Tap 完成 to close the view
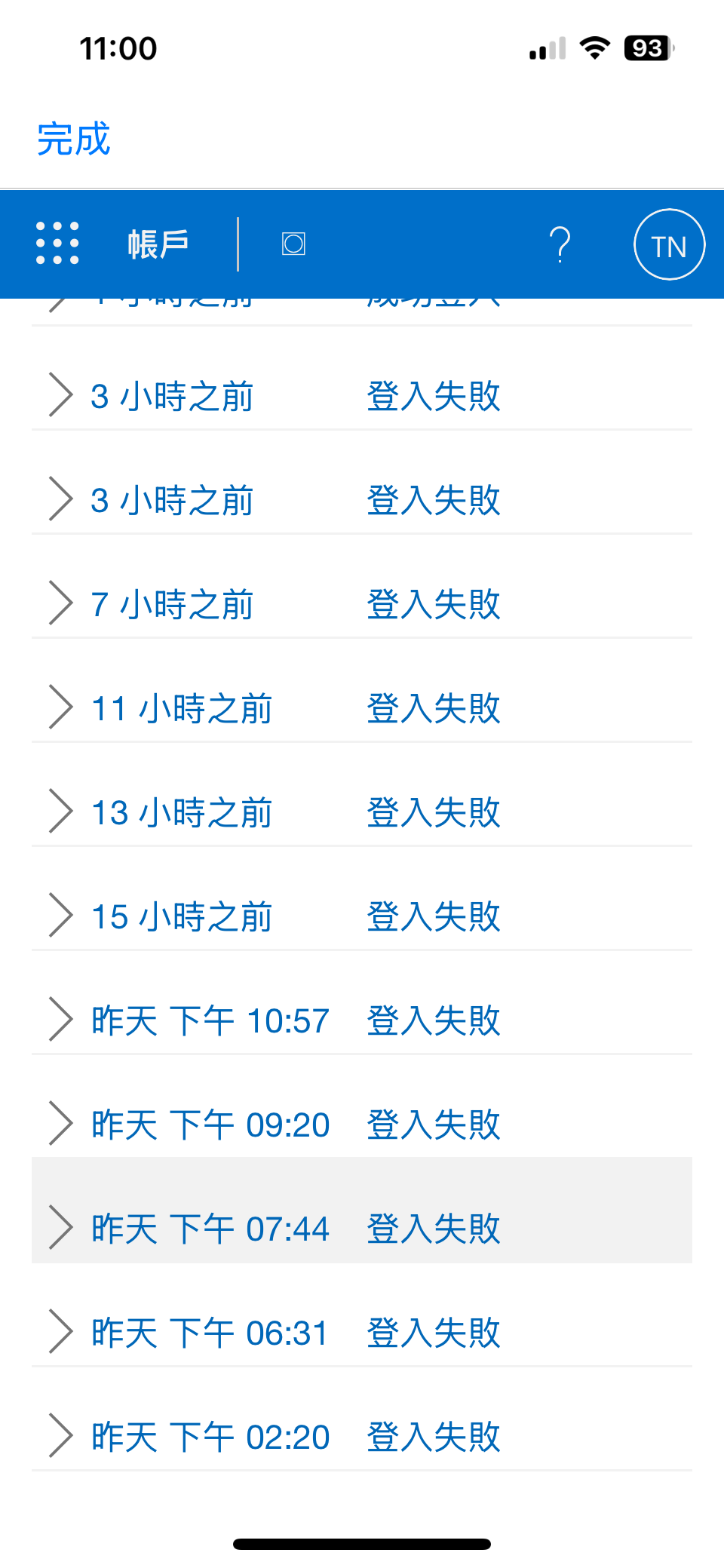 73,140
